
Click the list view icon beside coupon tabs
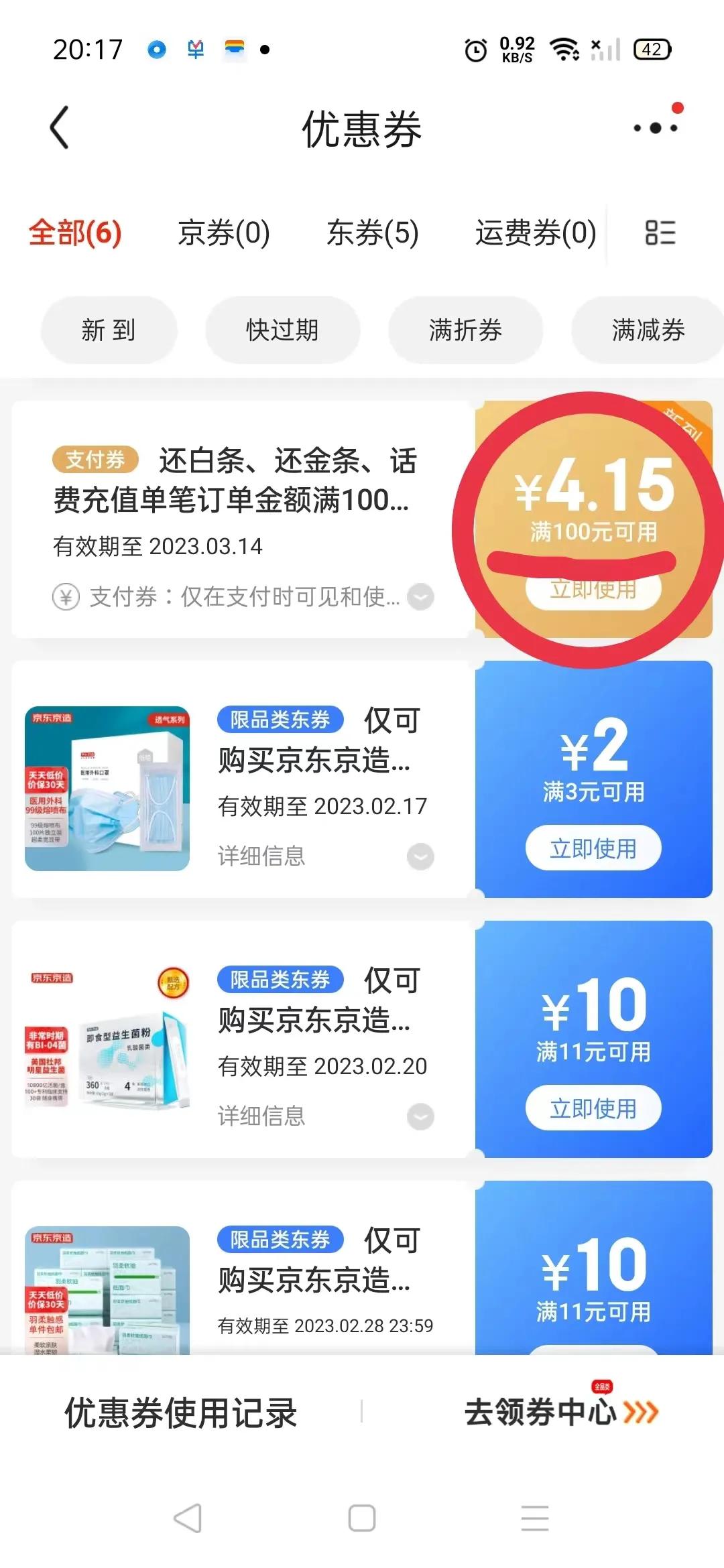[x=661, y=234]
